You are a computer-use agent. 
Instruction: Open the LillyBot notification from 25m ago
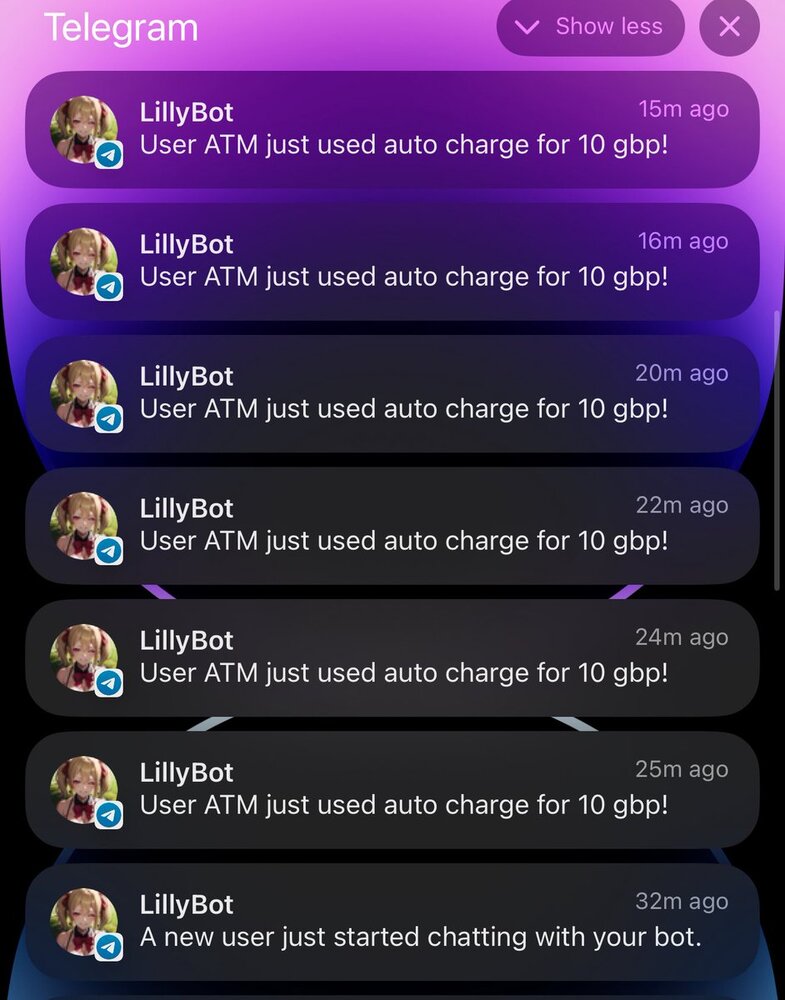tap(392, 789)
